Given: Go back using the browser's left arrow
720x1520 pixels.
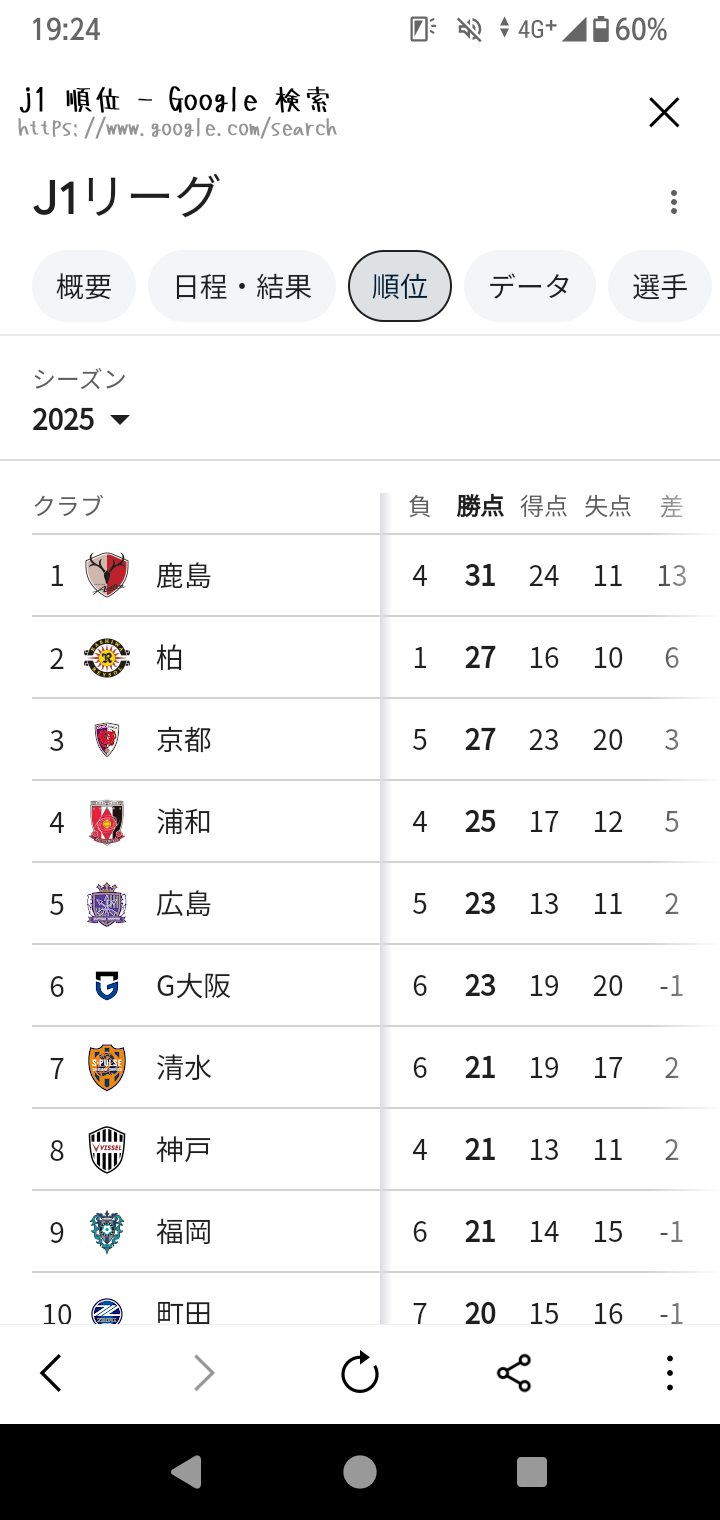Looking at the screenshot, I should coord(51,1373).
